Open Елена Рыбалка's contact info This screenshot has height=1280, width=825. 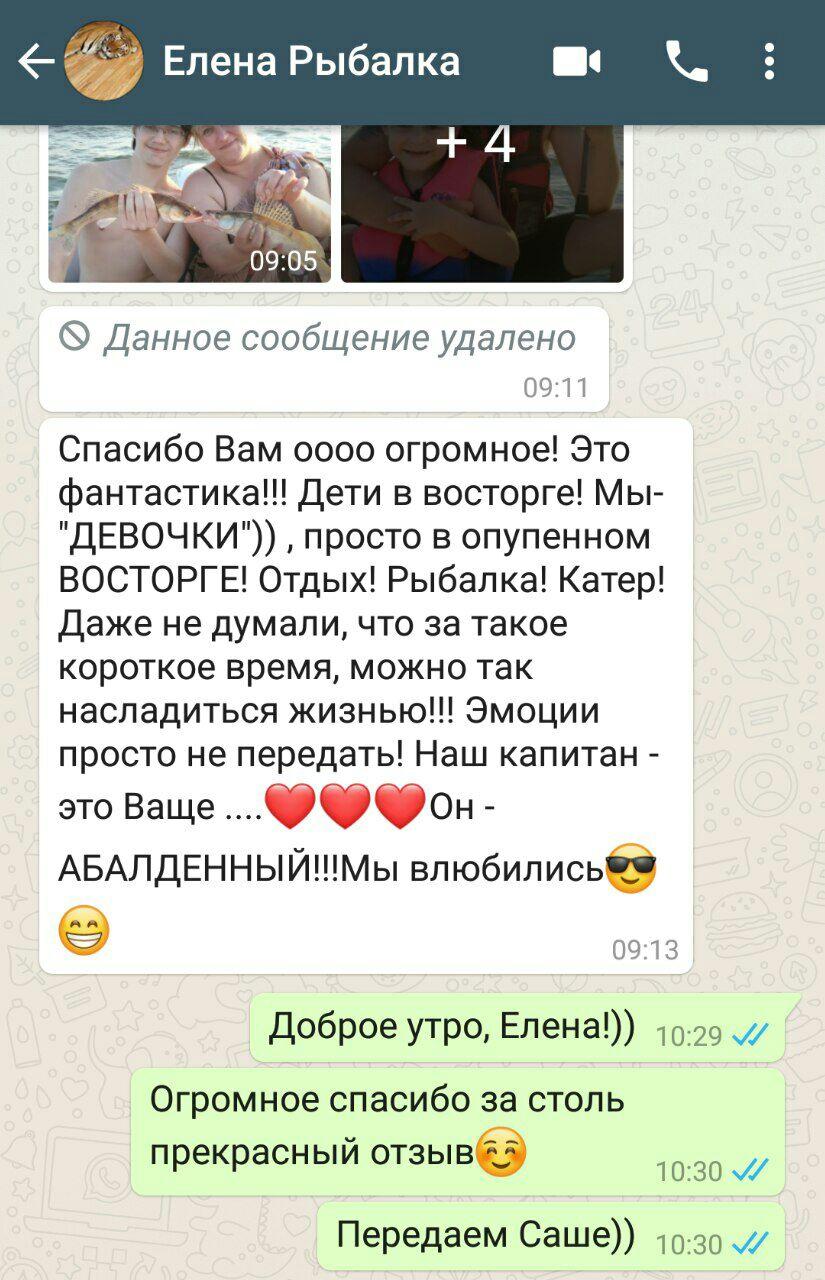tap(310, 62)
